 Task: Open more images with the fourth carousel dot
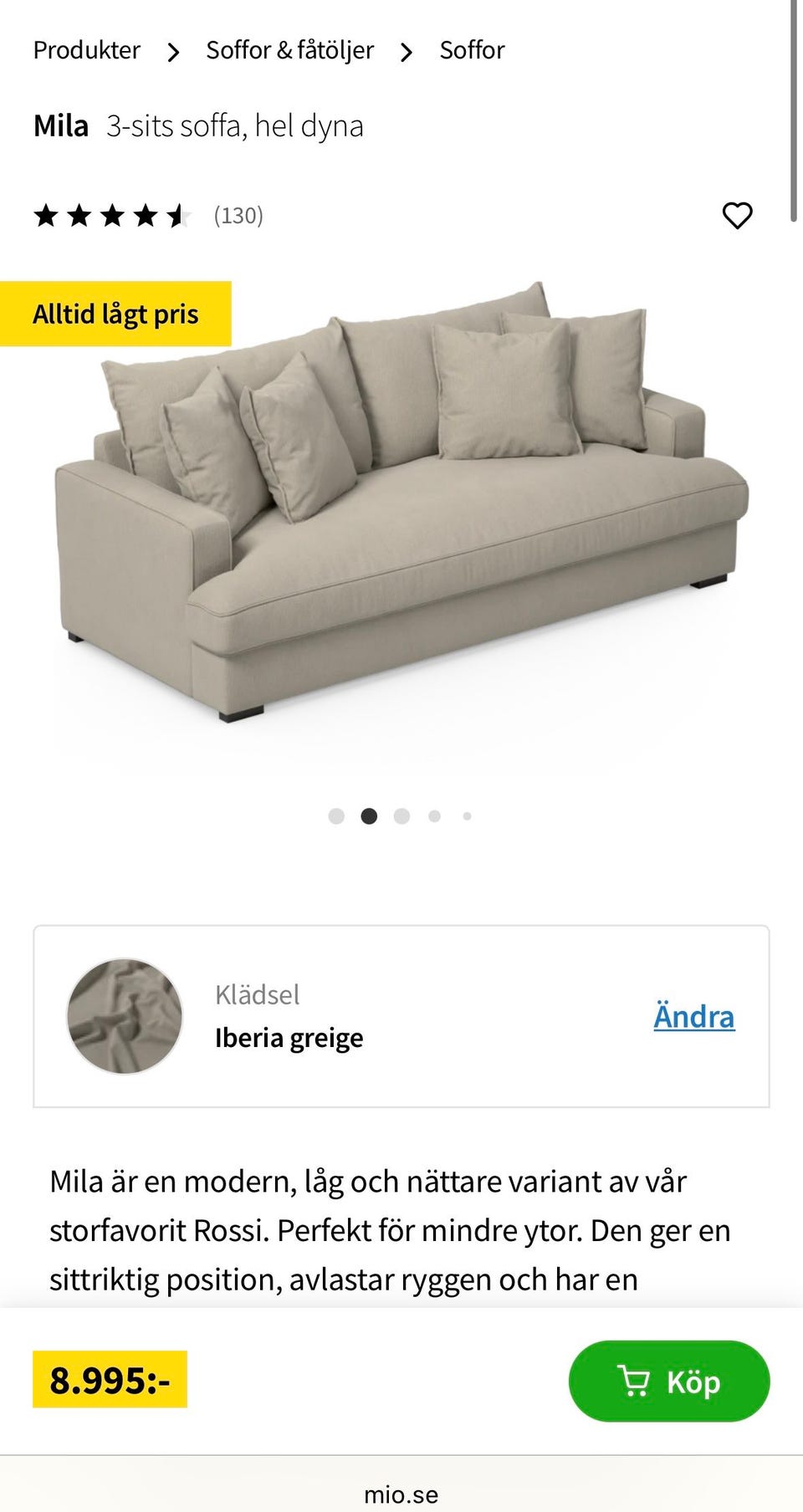434,816
